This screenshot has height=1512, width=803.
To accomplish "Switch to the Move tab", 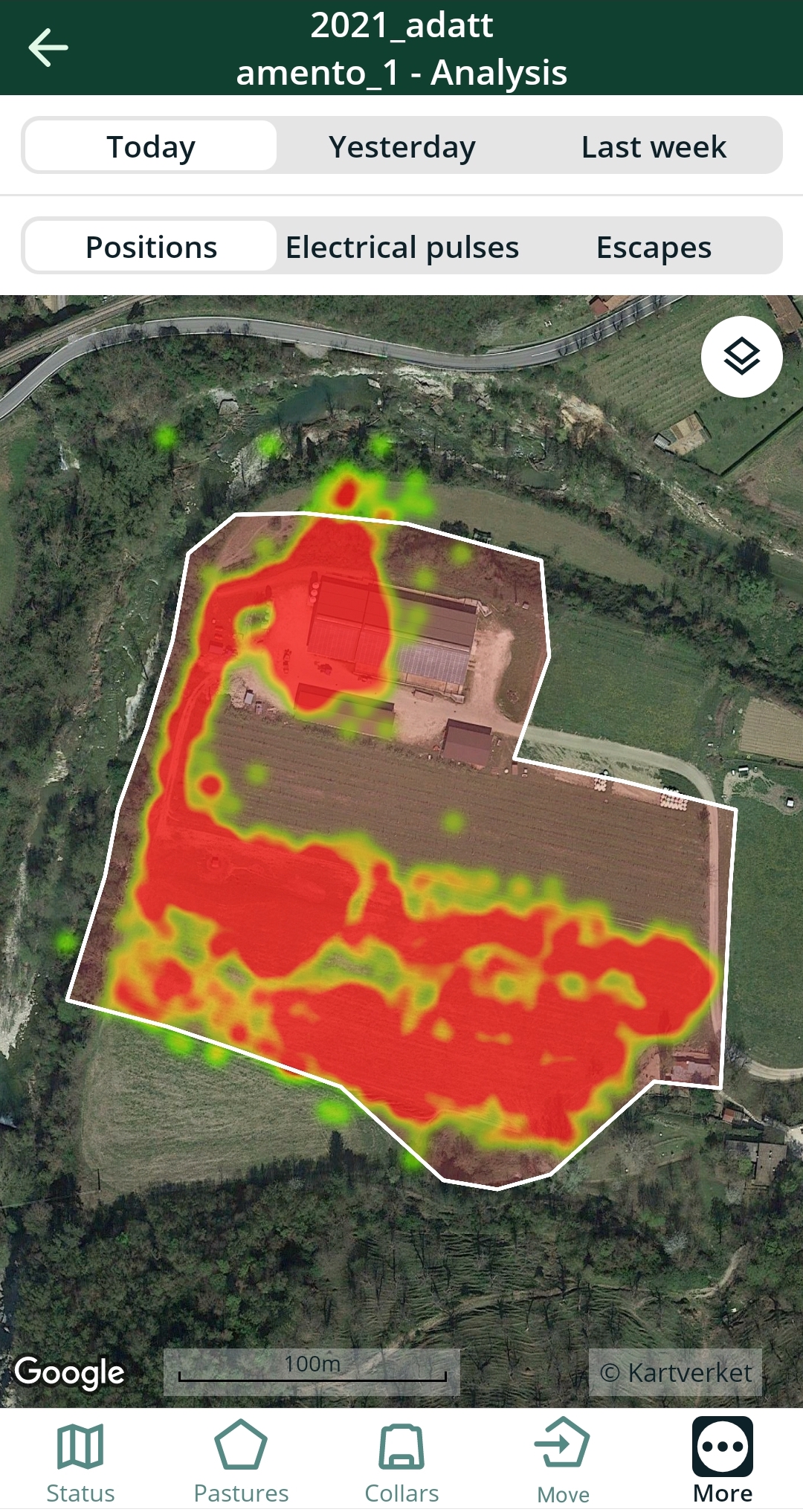I will [x=563, y=1461].
